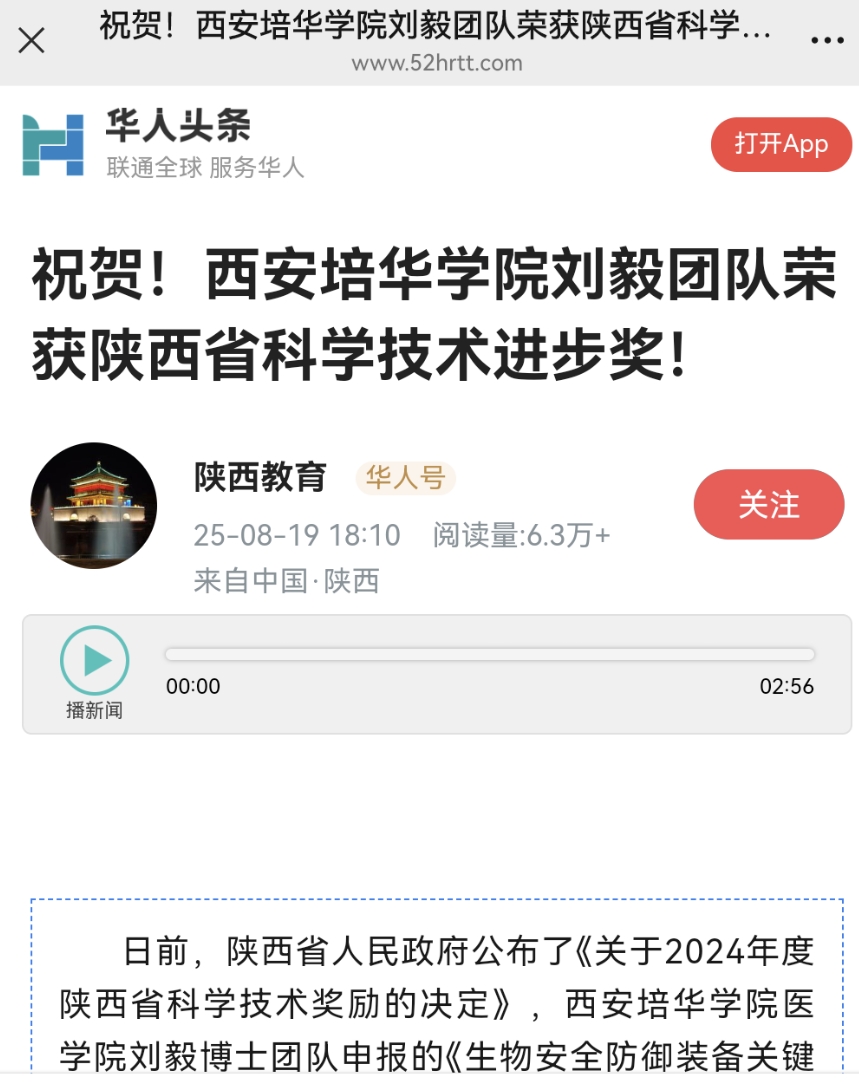
Task: Tap the 打开App button
Action: 781,144
